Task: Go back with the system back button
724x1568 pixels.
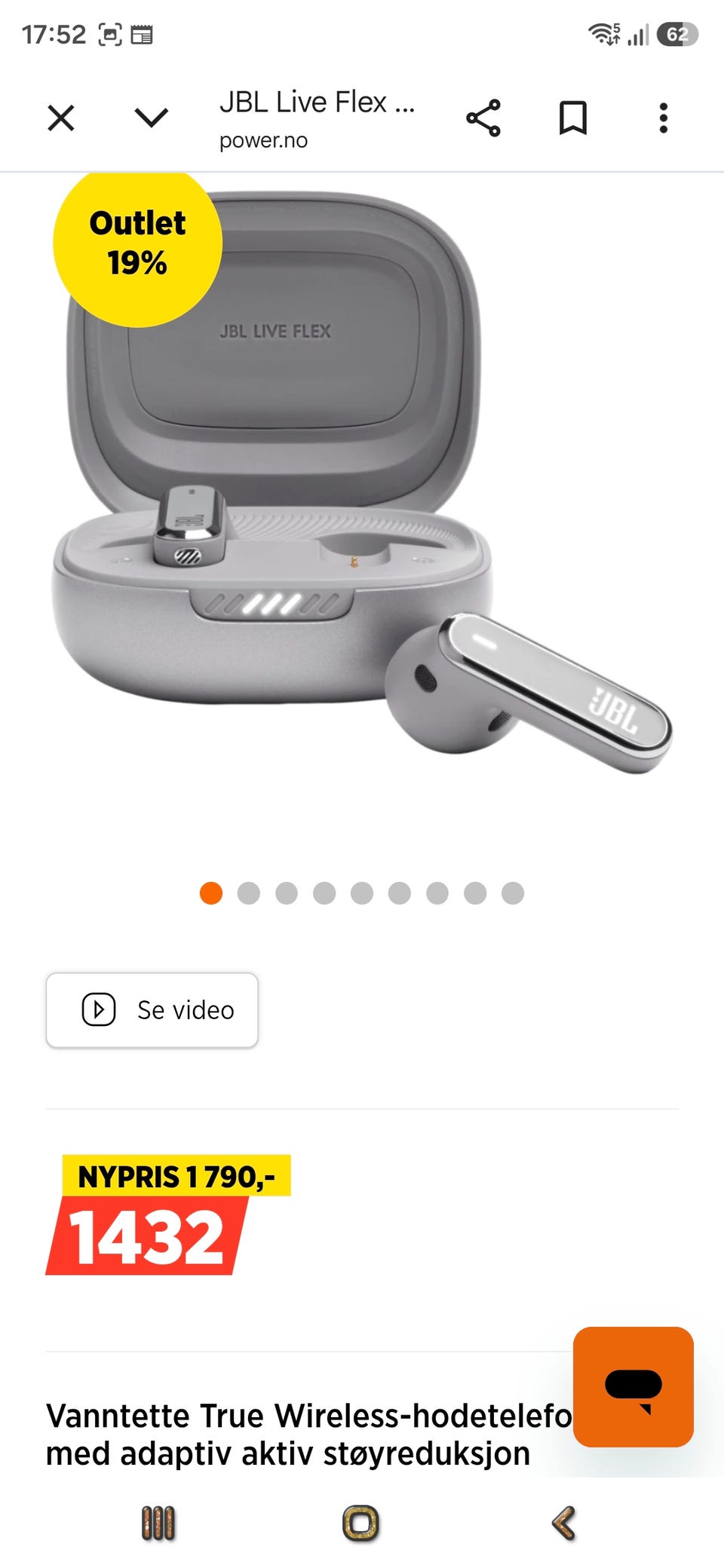Action: point(564,1523)
